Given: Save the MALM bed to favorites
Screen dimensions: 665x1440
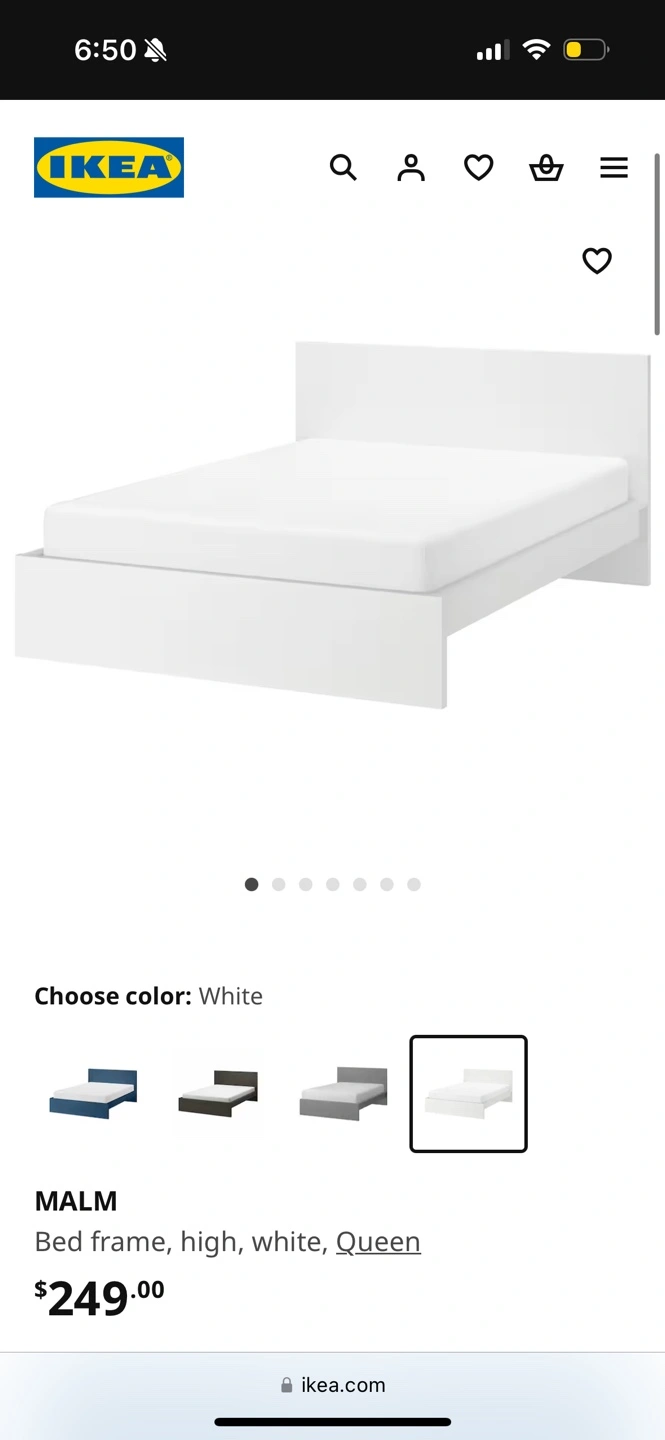Looking at the screenshot, I should tap(597, 260).
